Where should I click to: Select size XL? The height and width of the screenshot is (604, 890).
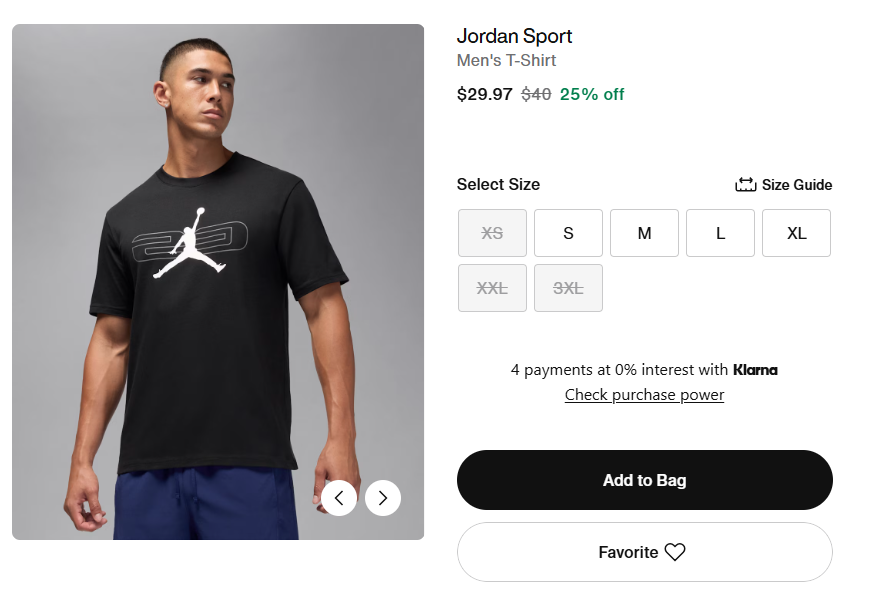pos(796,233)
